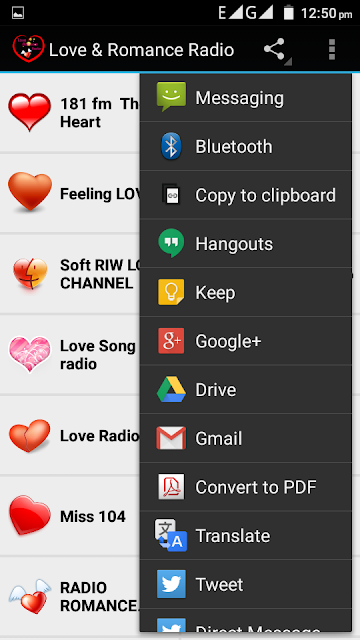Share on Google+

click(x=245, y=341)
